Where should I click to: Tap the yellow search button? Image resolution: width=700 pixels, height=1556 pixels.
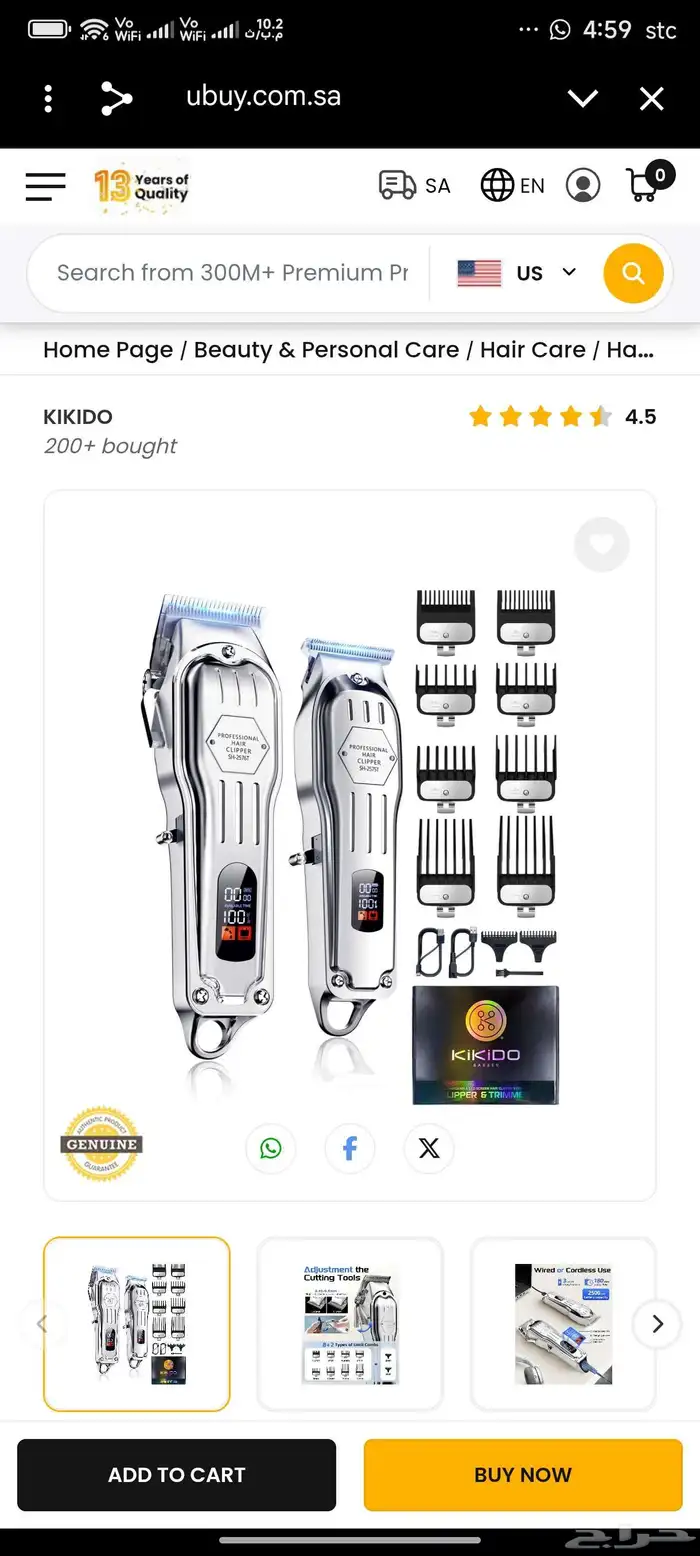633,273
